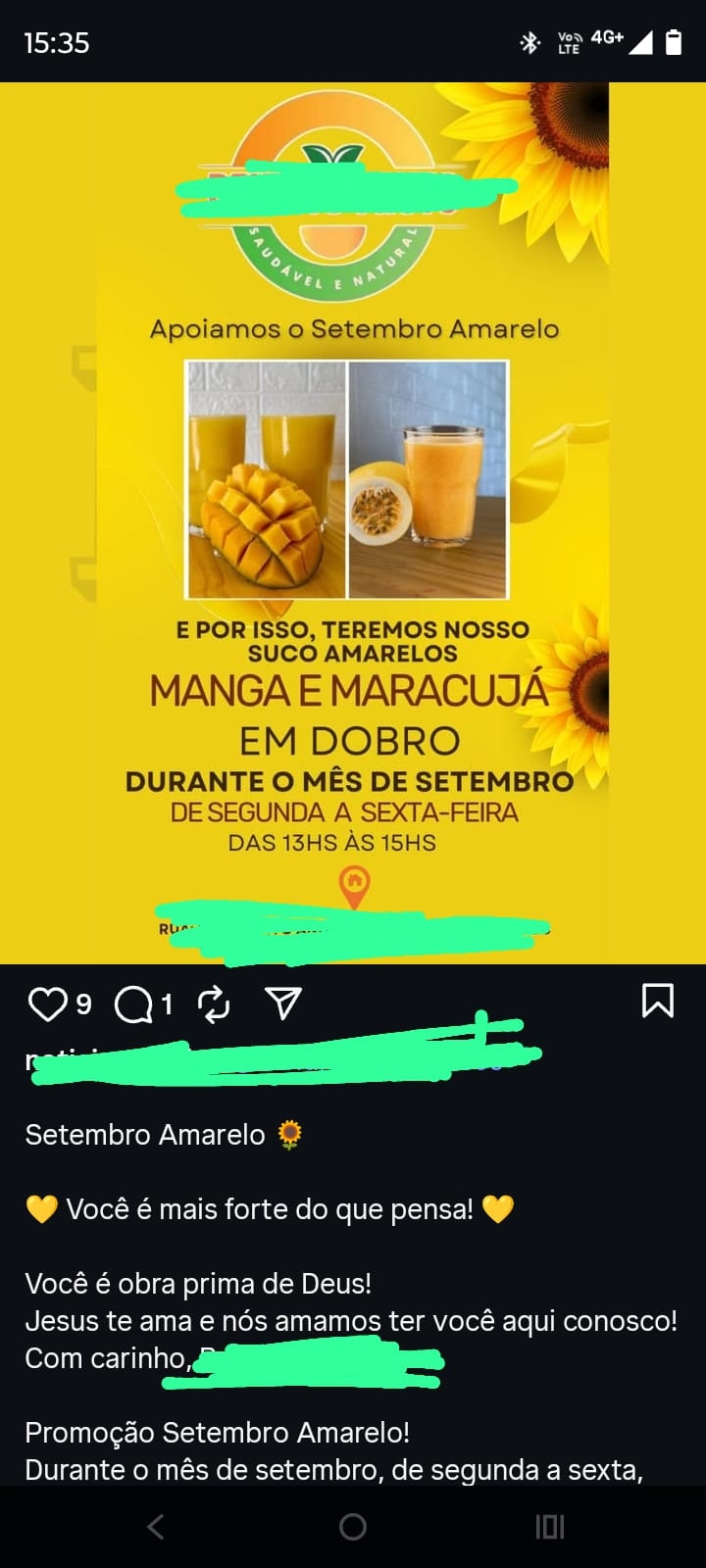Share the post via the paper plane
Image resolution: width=706 pixels, height=1568 pixels.
click(283, 1003)
